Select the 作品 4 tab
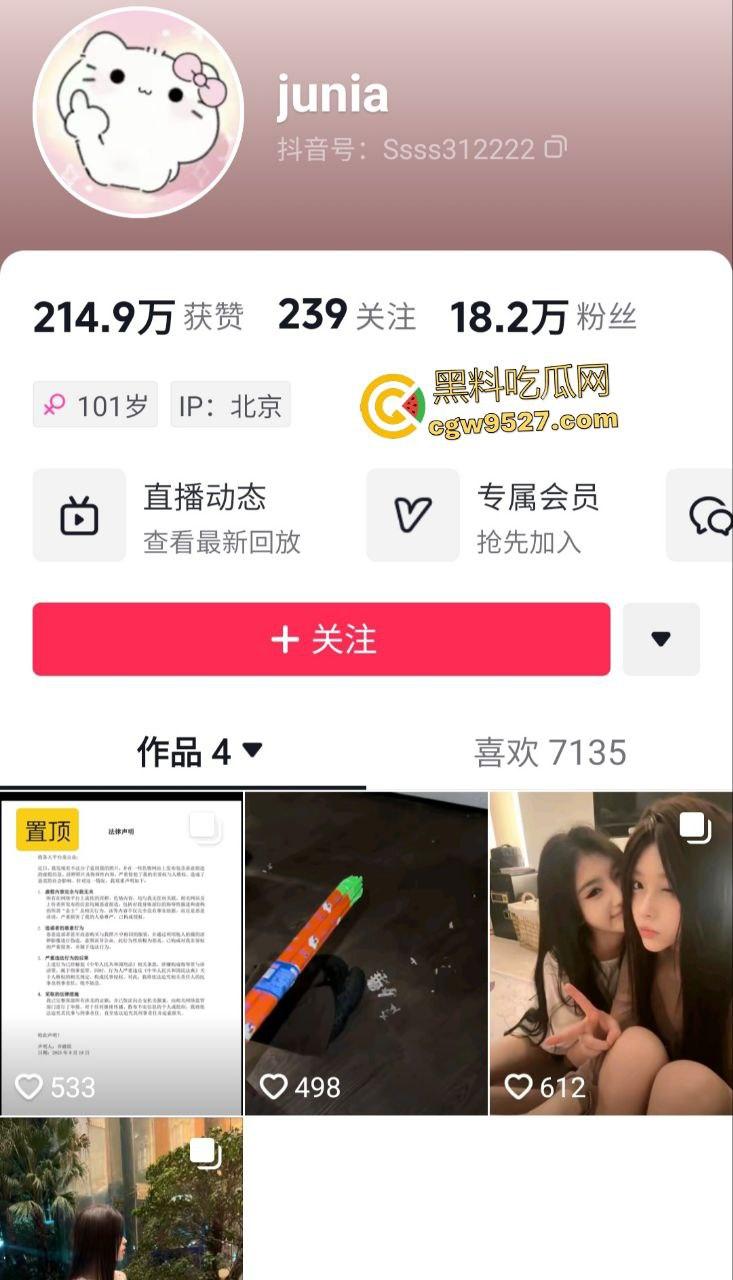This screenshot has height=1280, width=733. pos(199,753)
